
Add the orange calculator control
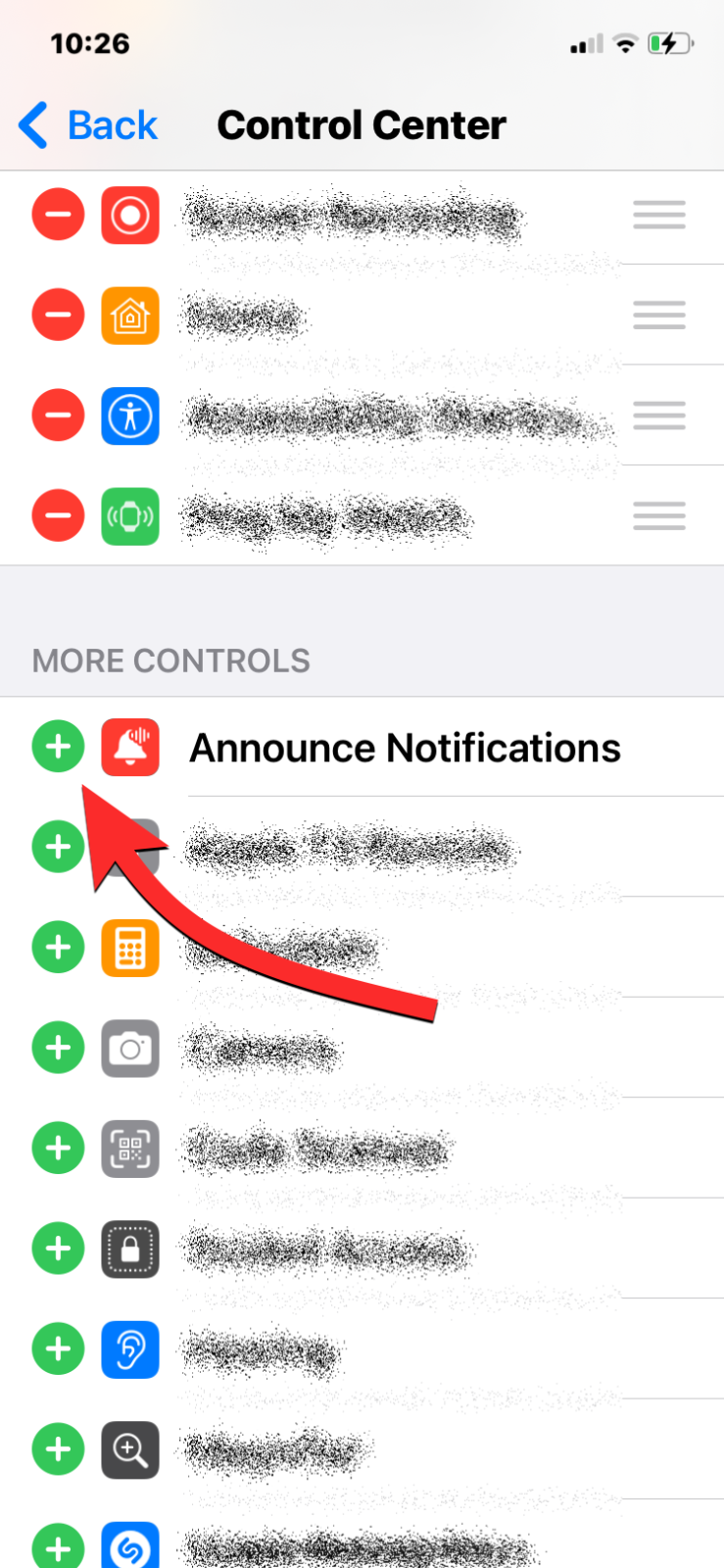[x=58, y=947]
